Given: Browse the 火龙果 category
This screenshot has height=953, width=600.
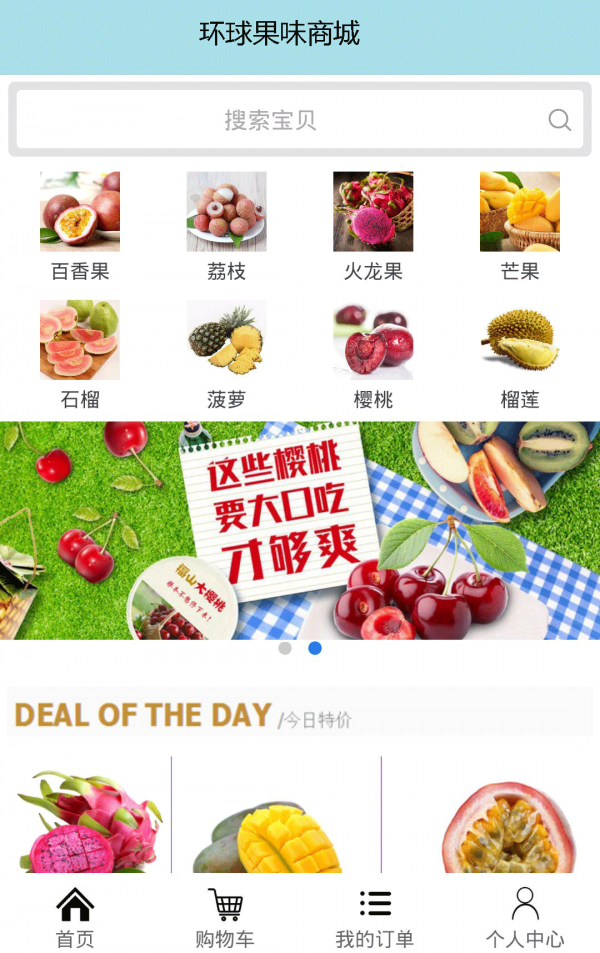Looking at the screenshot, I should click(x=373, y=225).
